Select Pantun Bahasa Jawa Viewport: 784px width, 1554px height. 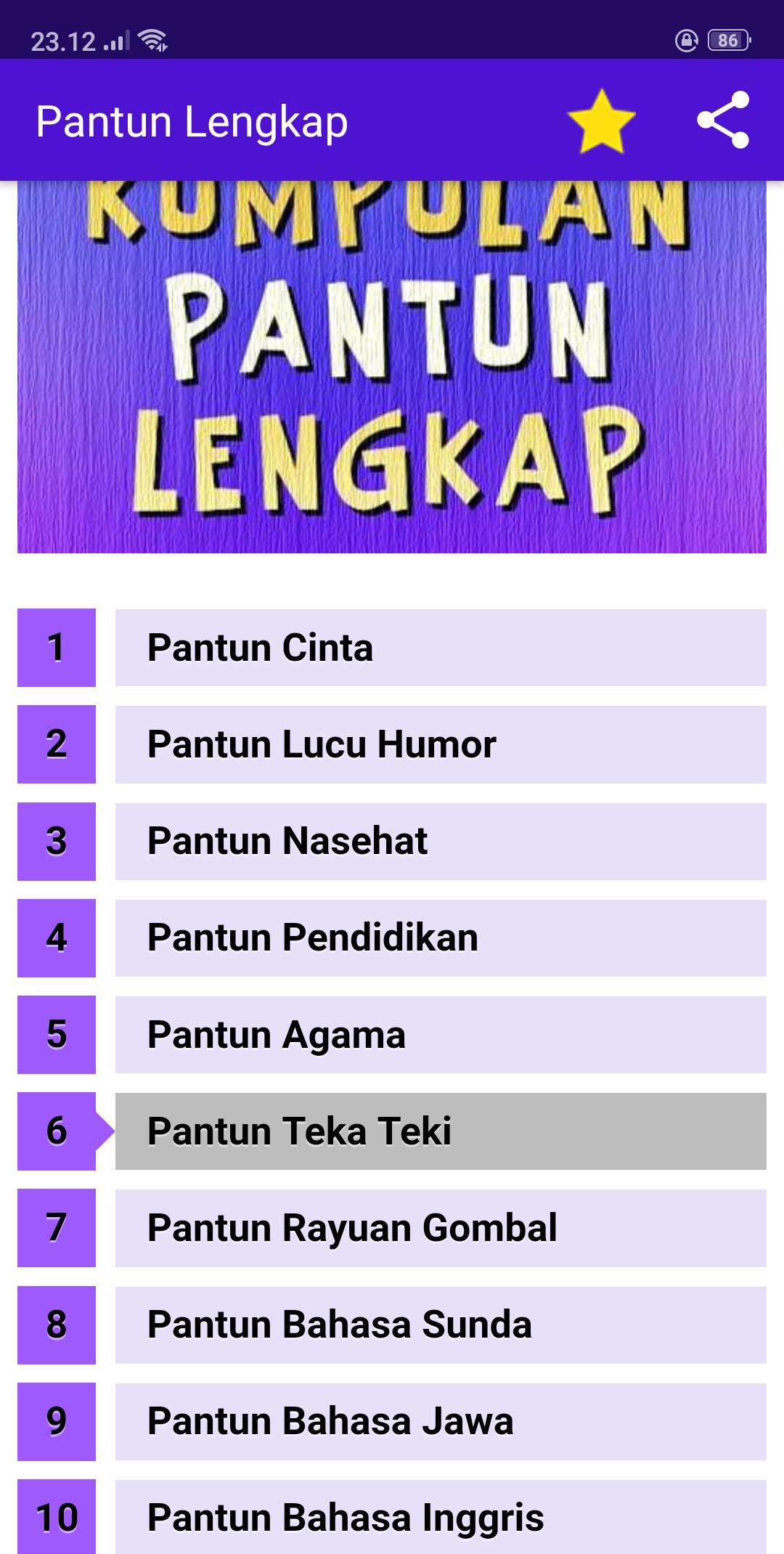[441, 1421]
